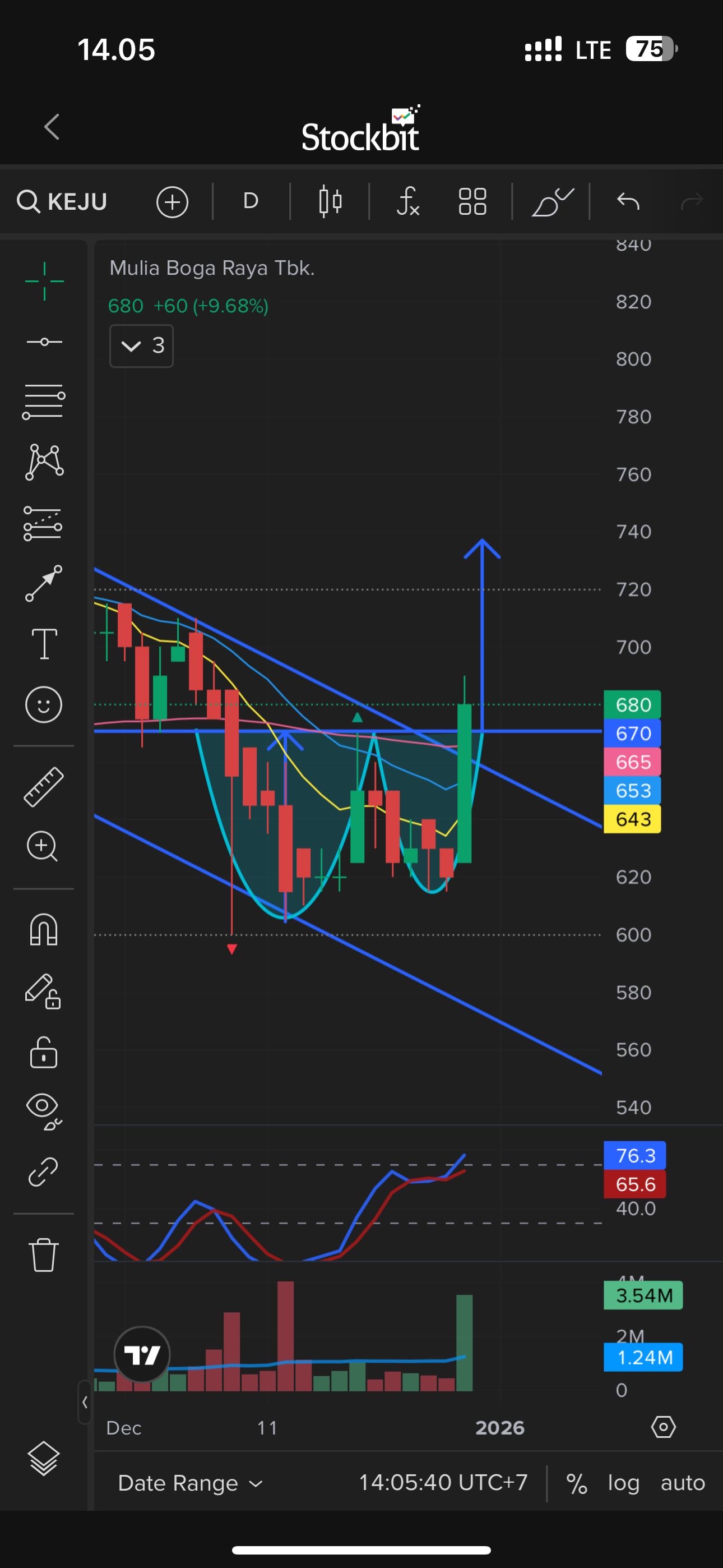
Task: Open the chart layout grid
Action: click(472, 201)
